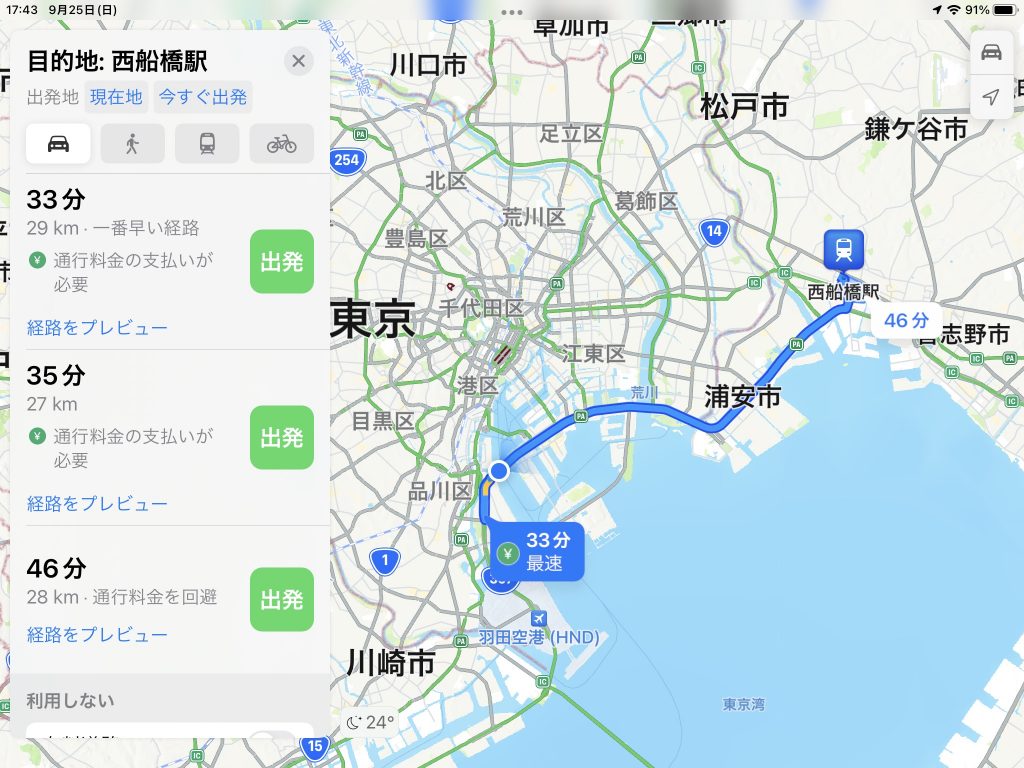Image resolution: width=1024 pixels, height=768 pixels.
Task: Change the starting point 現在地
Action: click(x=116, y=97)
